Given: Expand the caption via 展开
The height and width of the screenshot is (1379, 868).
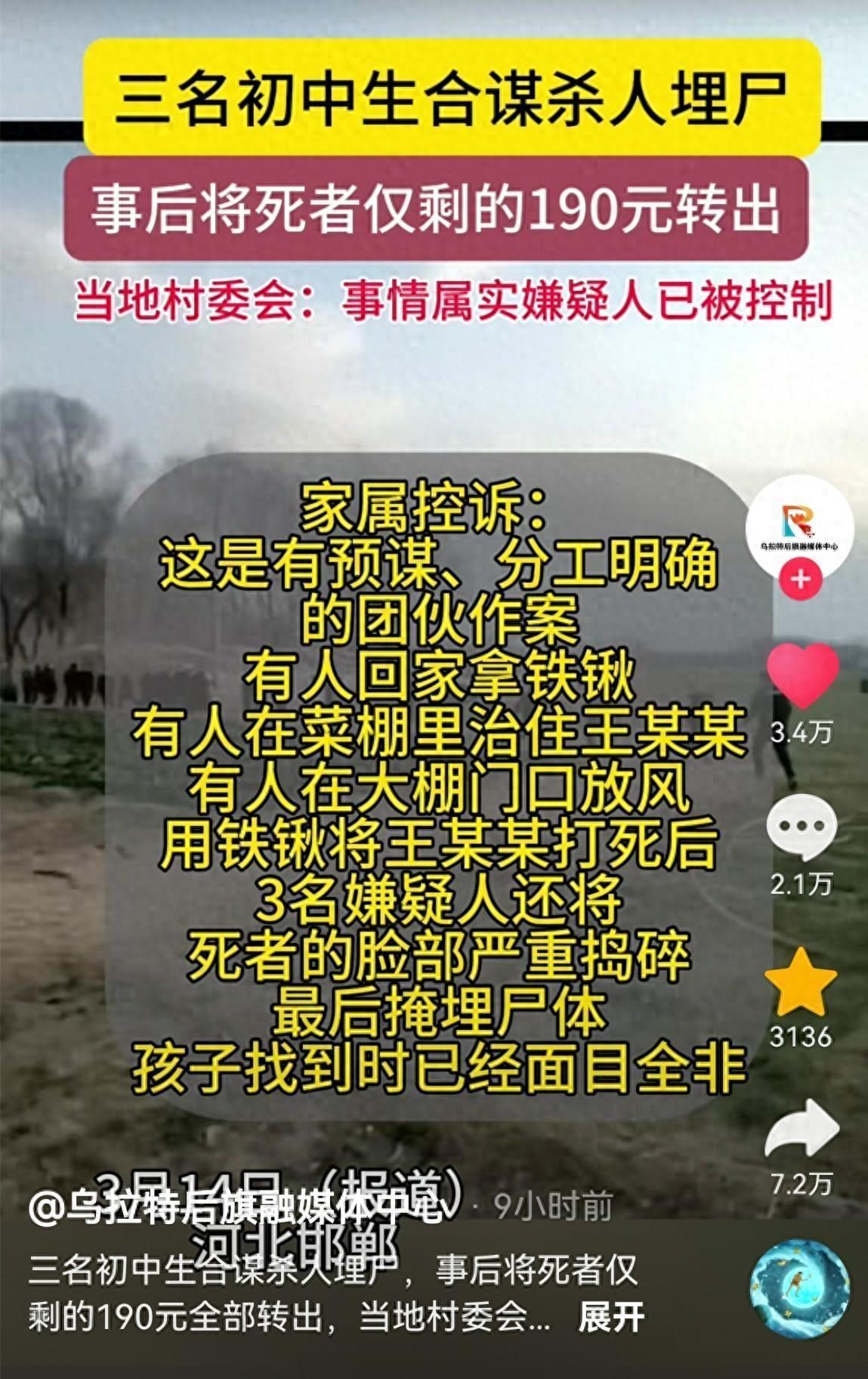Looking at the screenshot, I should point(610,1317).
